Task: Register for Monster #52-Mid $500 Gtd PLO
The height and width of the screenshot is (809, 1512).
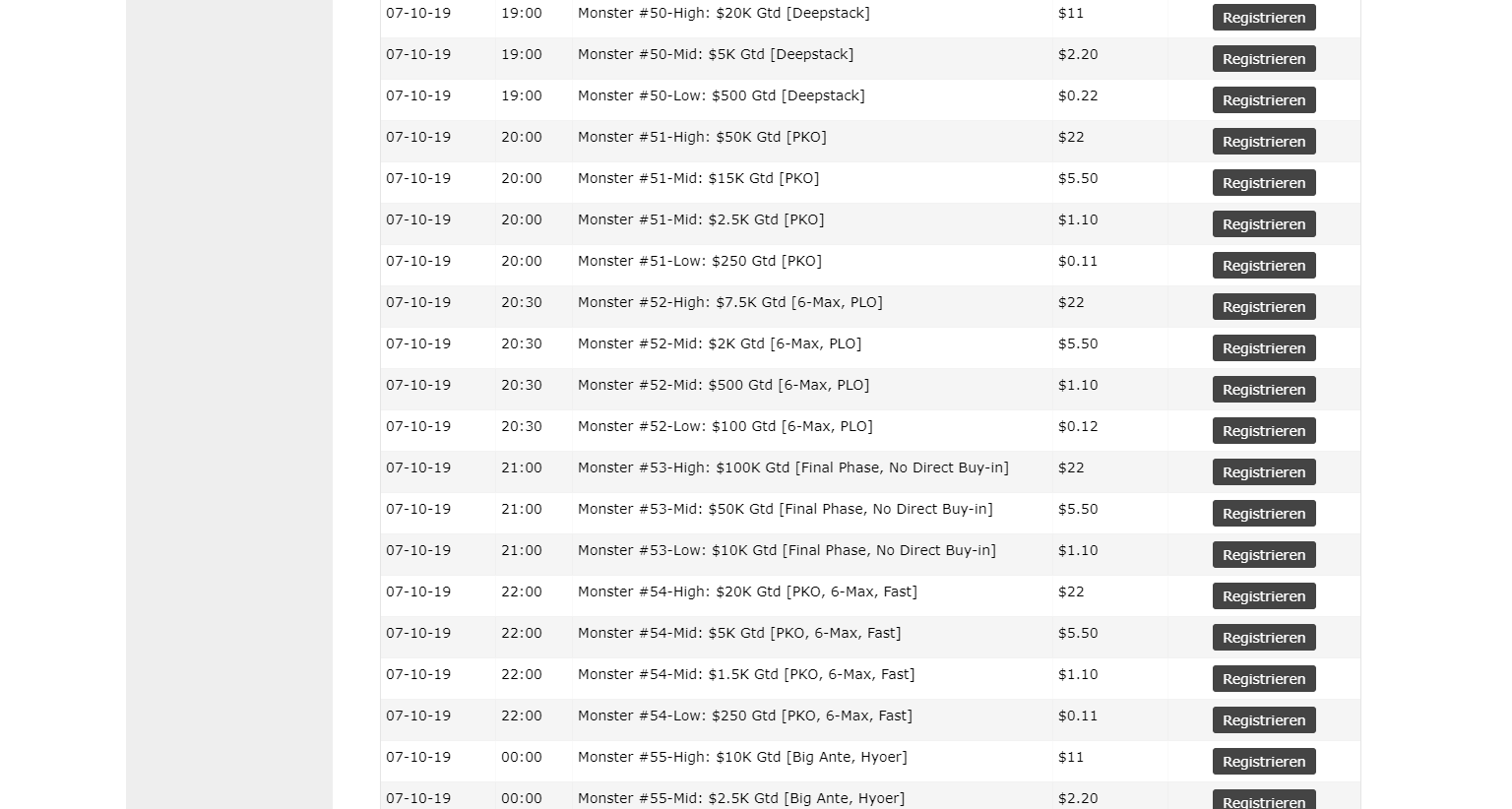Action: click(1264, 390)
